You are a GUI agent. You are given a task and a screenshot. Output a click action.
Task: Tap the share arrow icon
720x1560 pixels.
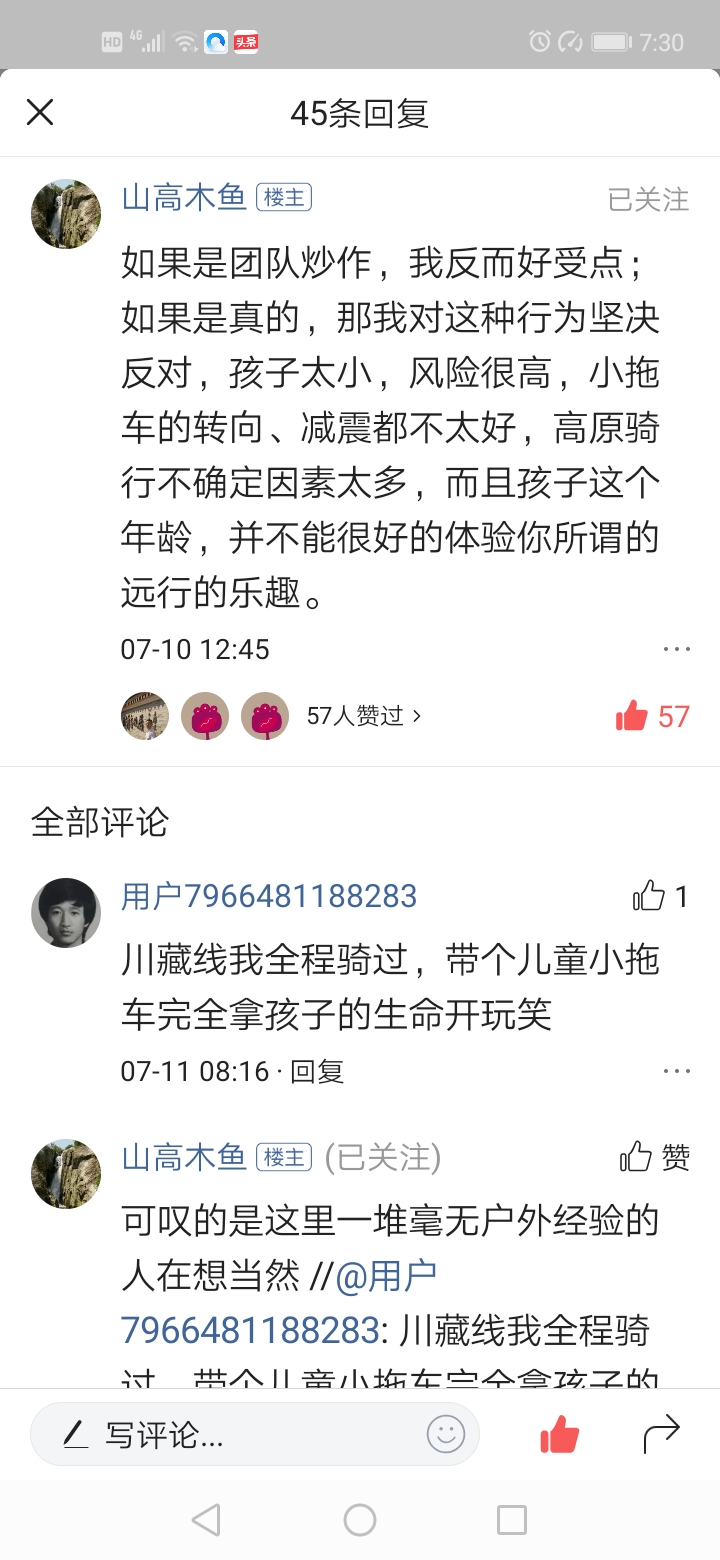click(x=660, y=1434)
